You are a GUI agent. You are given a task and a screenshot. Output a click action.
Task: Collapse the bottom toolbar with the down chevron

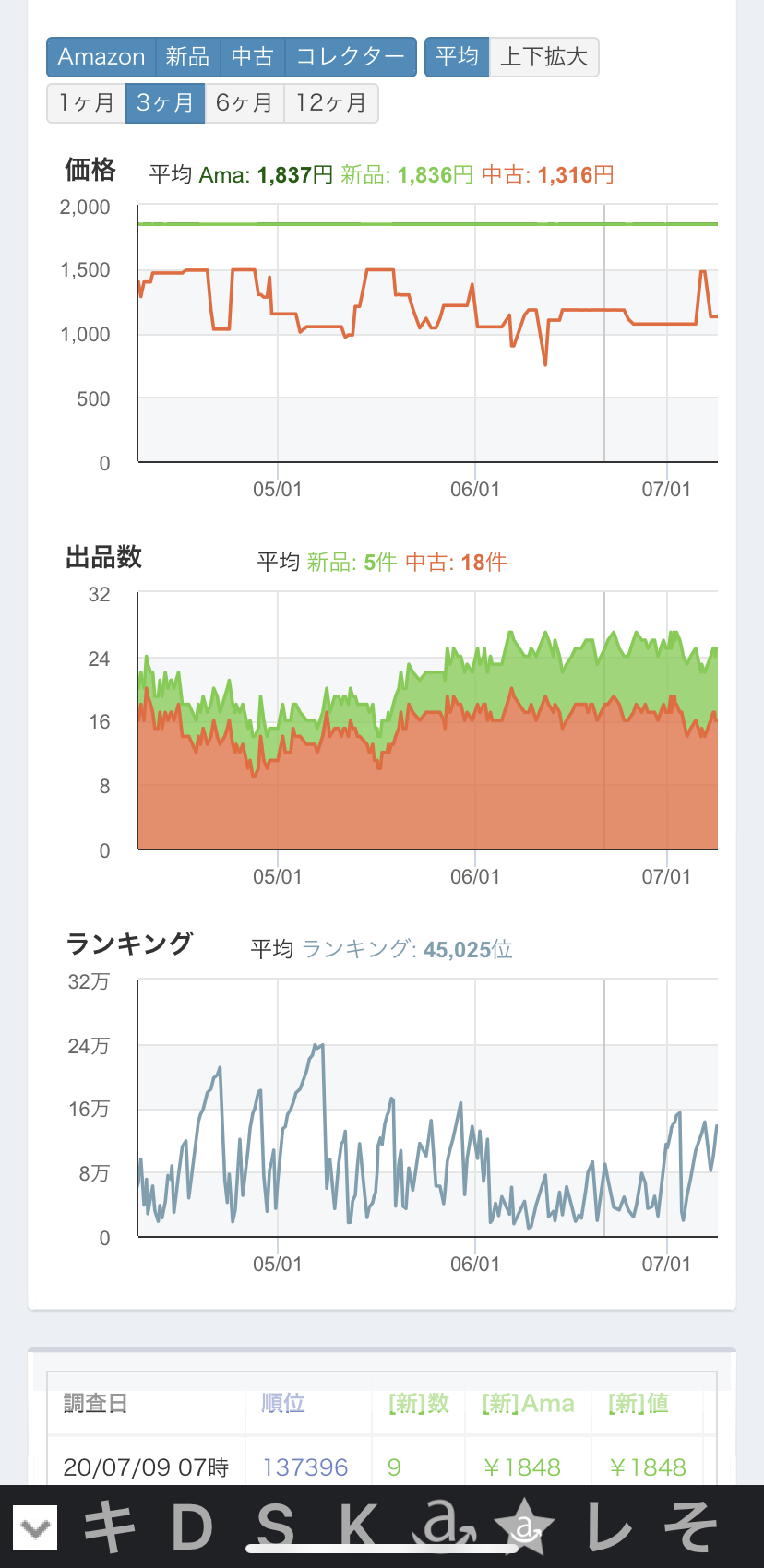36,1527
